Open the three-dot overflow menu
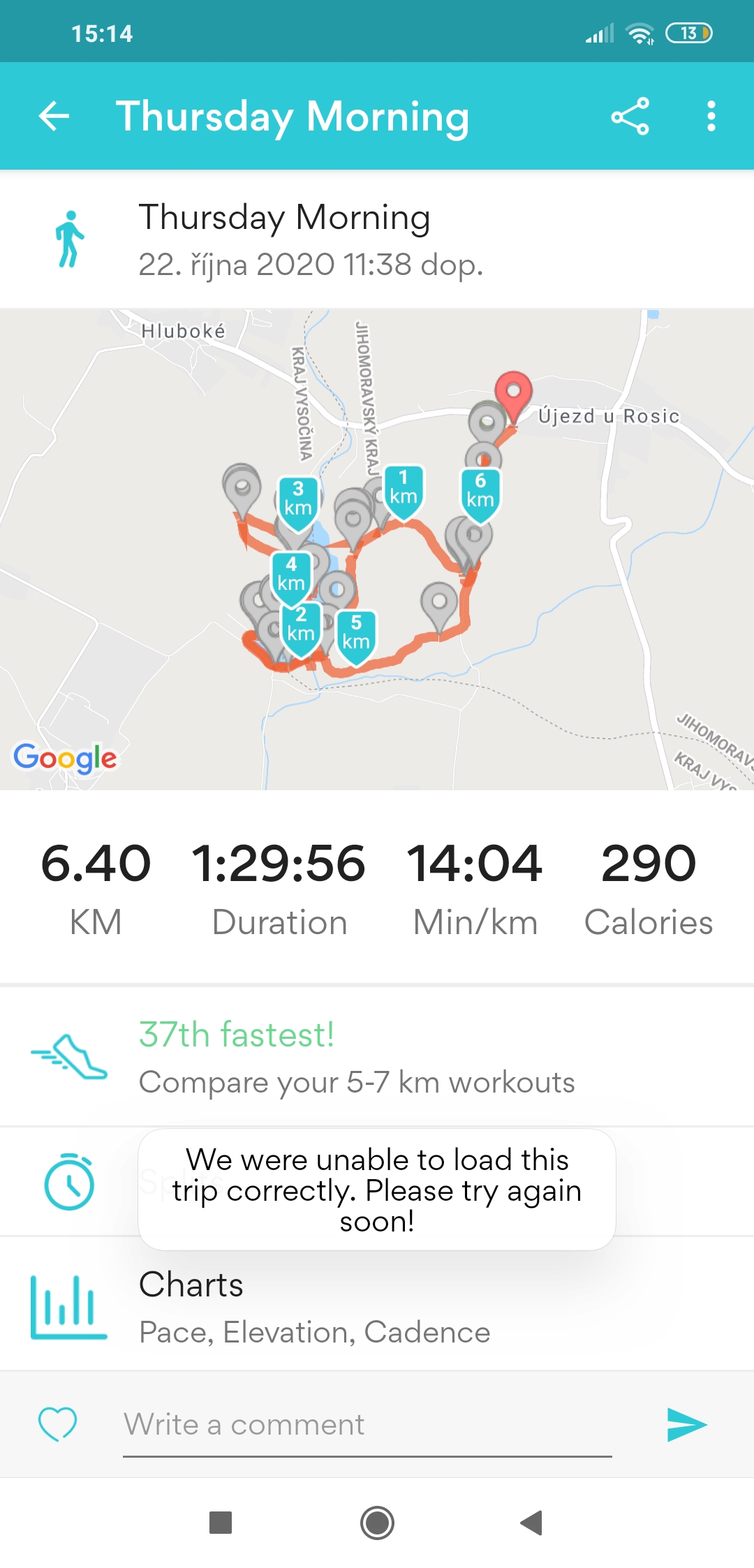The width and height of the screenshot is (754, 1568). [x=711, y=116]
